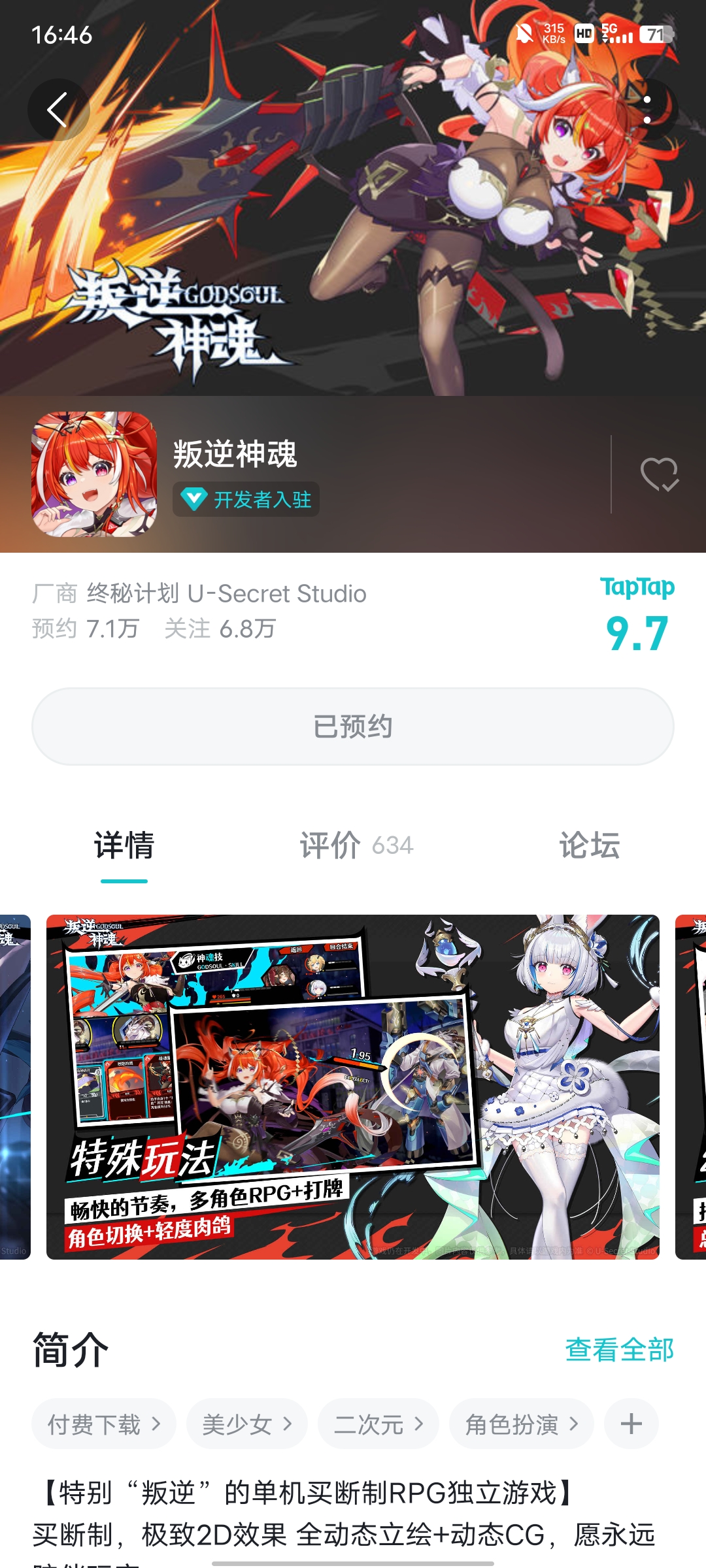Tap the add tag plus button
Image resolution: width=706 pixels, height=1568 pixels.
coord(630,1424)
